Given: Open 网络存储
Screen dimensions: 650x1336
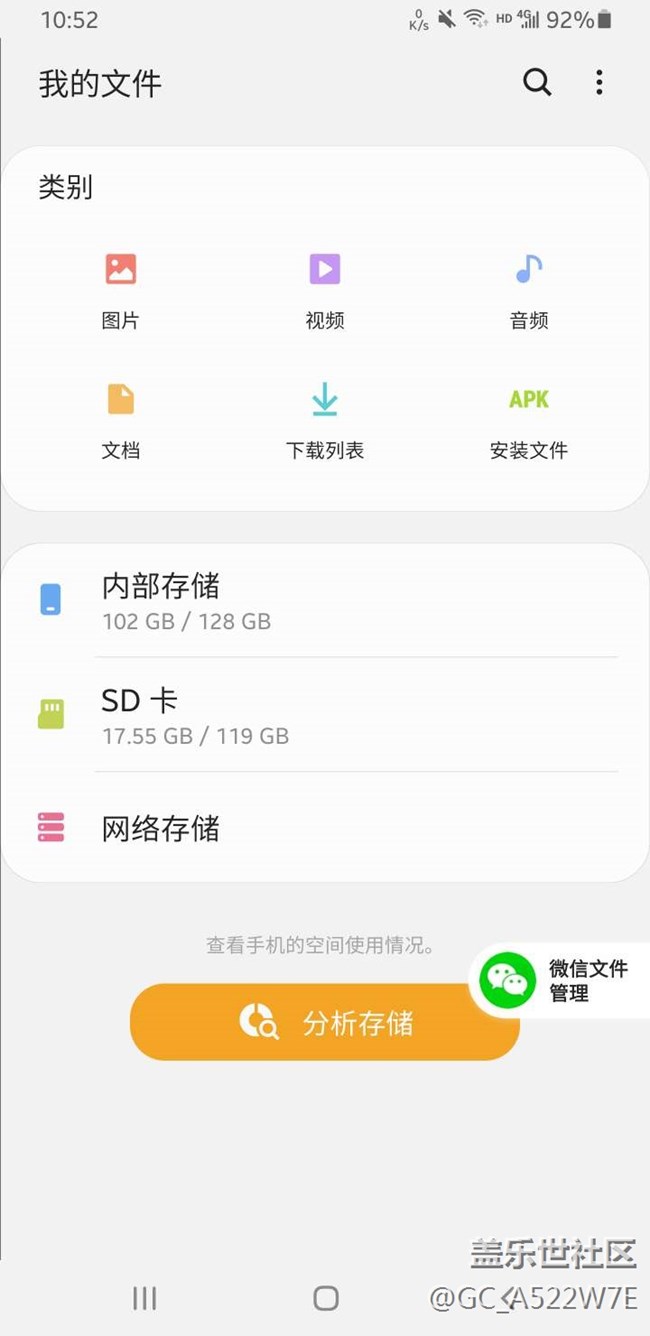Looking at the screenshot, I should [325, 828].
